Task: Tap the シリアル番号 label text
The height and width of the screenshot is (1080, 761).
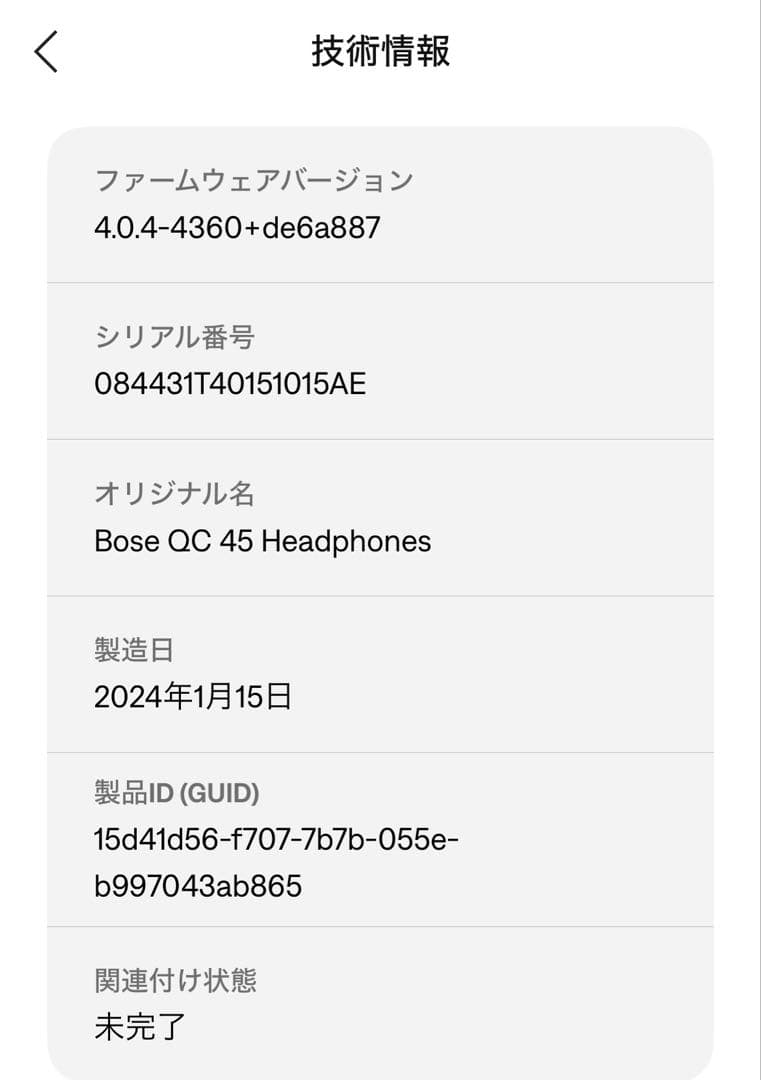Action: click(x=177, y=337)
